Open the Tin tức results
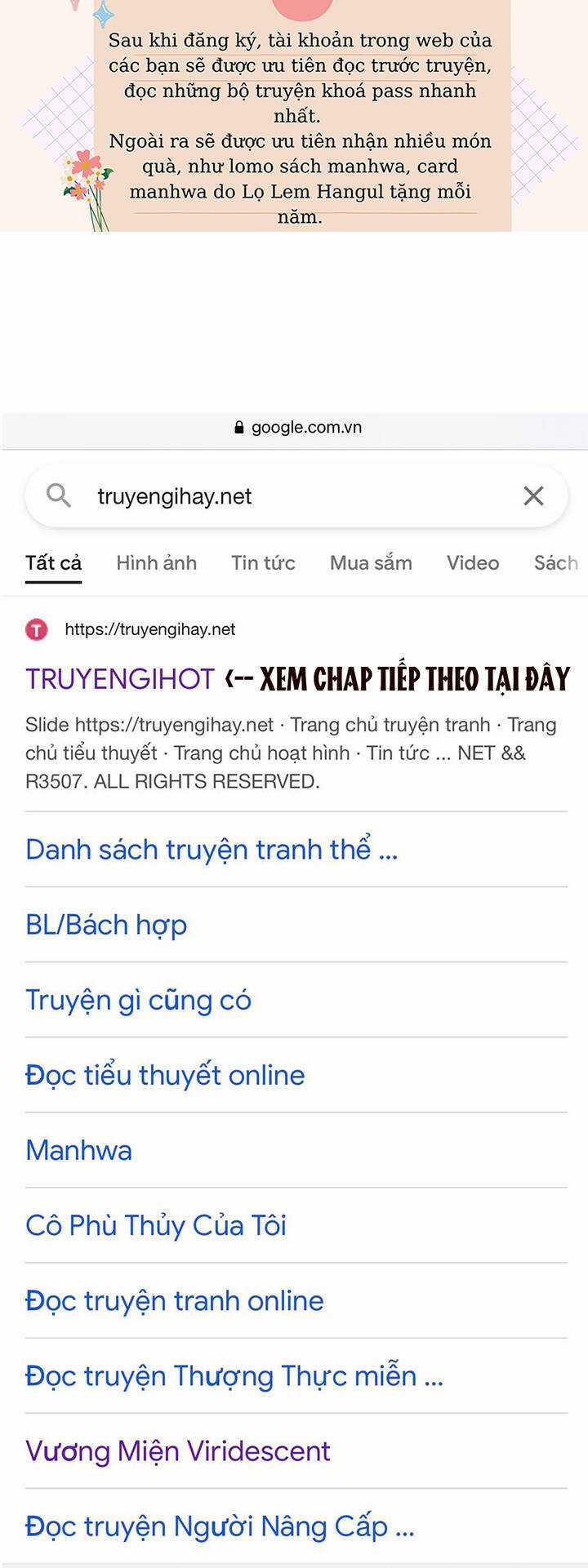The width and height of the screenshot is (588, 1568). click(263, 562)
